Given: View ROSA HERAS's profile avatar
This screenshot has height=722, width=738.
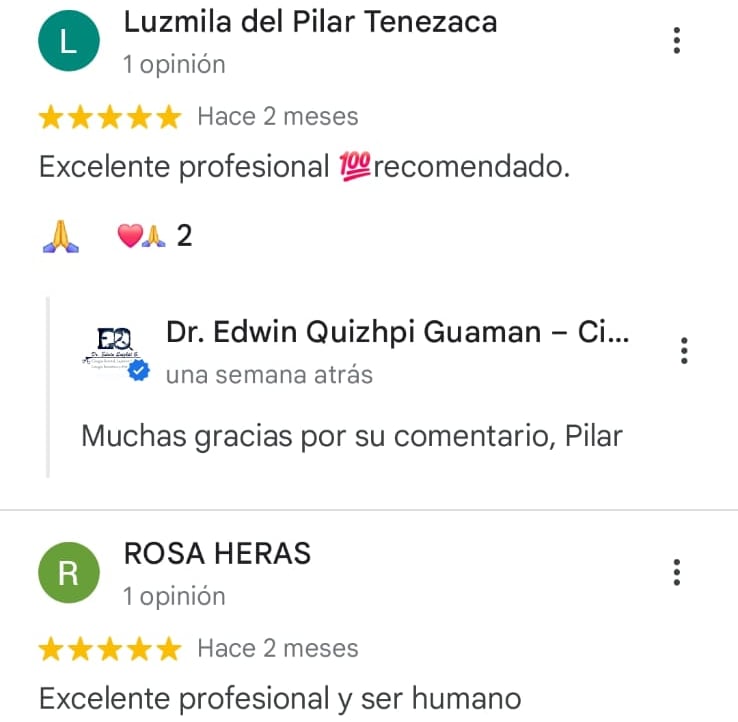Looking at the screenshot, I should point(68,573).
